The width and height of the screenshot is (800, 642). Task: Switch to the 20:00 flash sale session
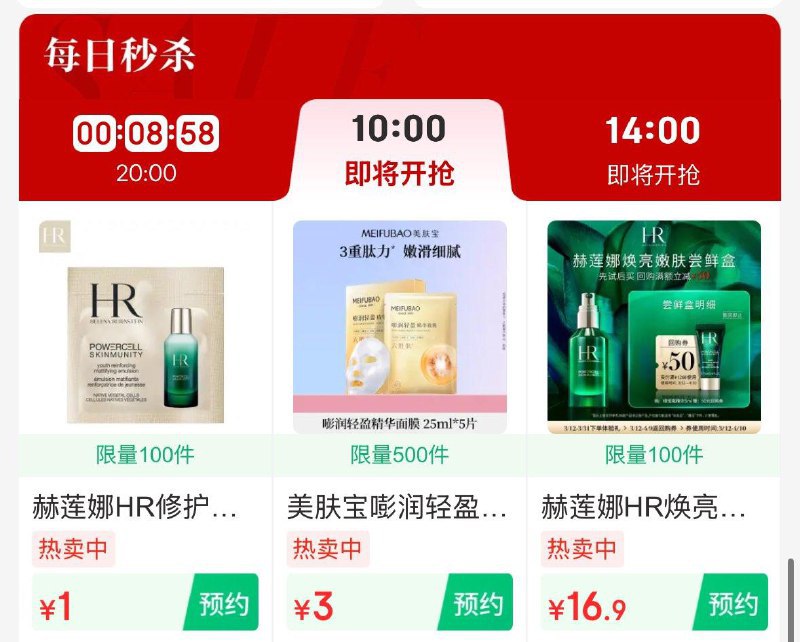pyautogui.click(x=146, y=150)
